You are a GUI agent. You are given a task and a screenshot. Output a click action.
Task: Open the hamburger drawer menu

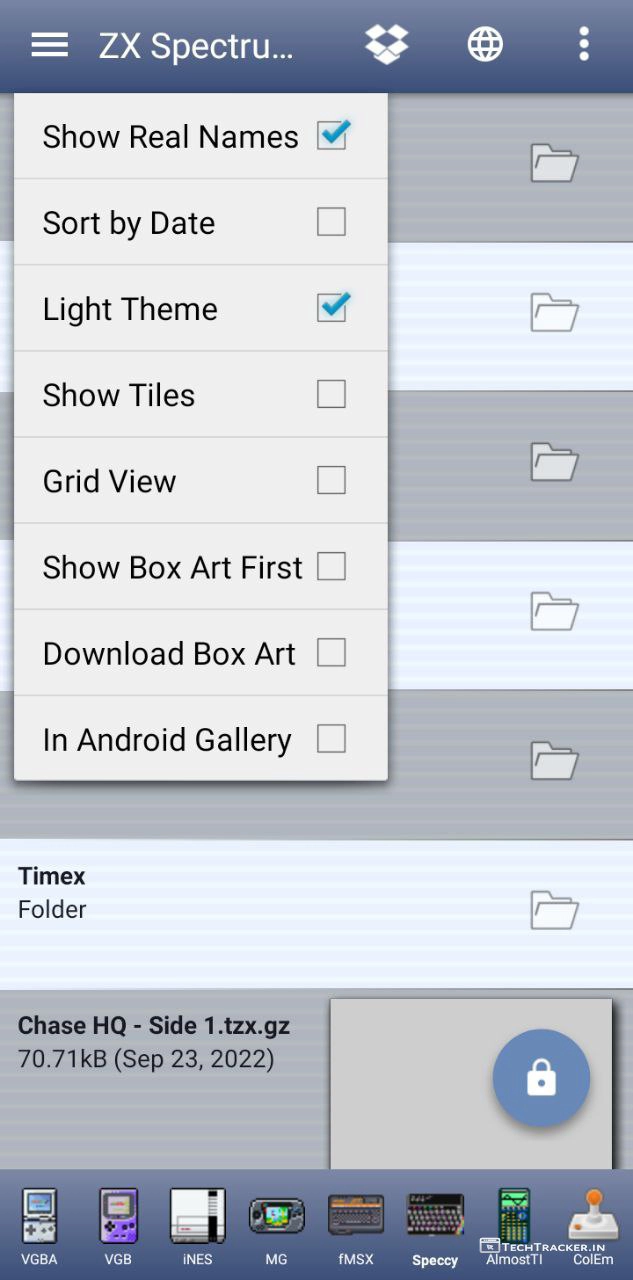click(49, 45)
